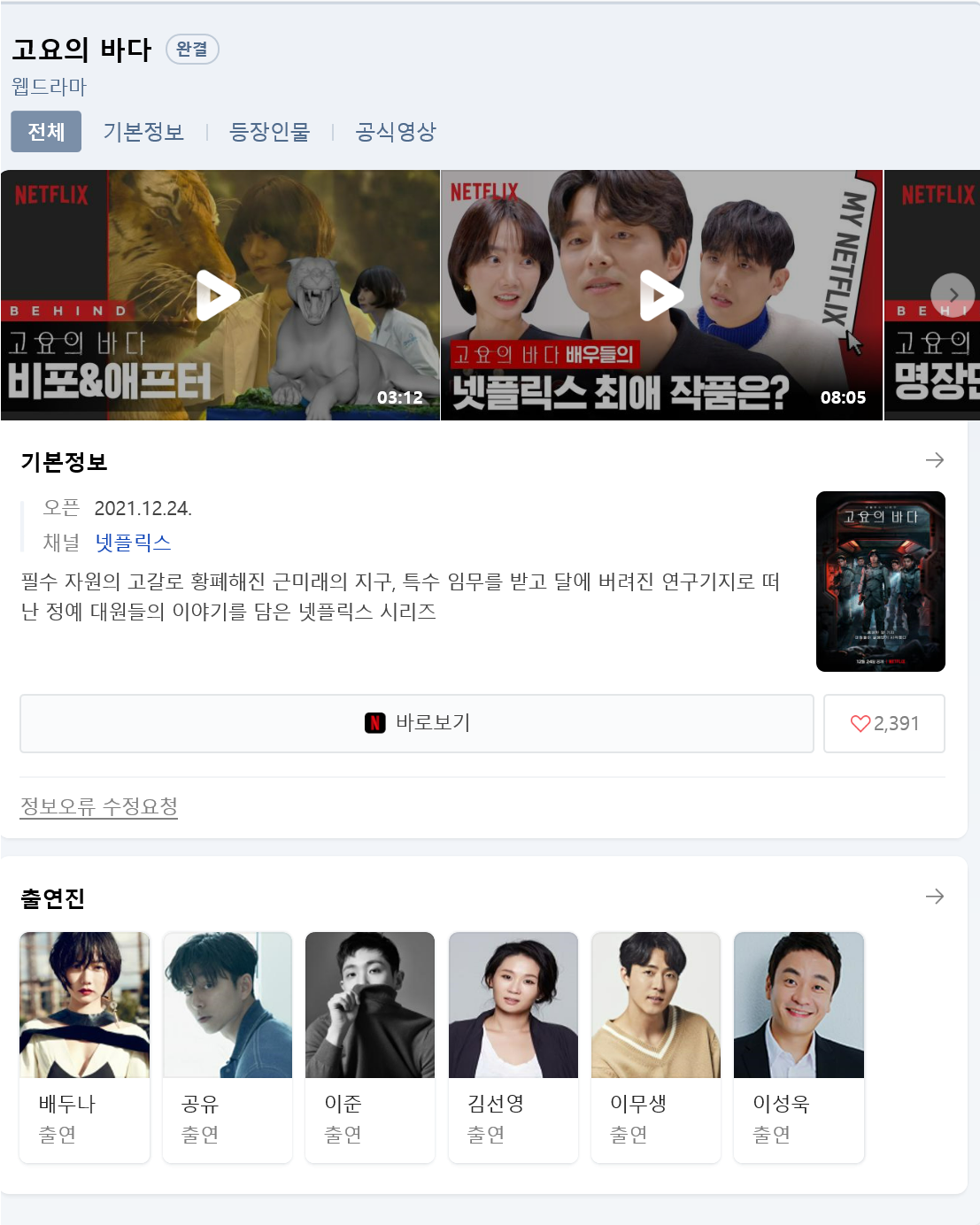980x1225 pixels.
Task: Switch to the 전체 tab
Action: (46, 132)
